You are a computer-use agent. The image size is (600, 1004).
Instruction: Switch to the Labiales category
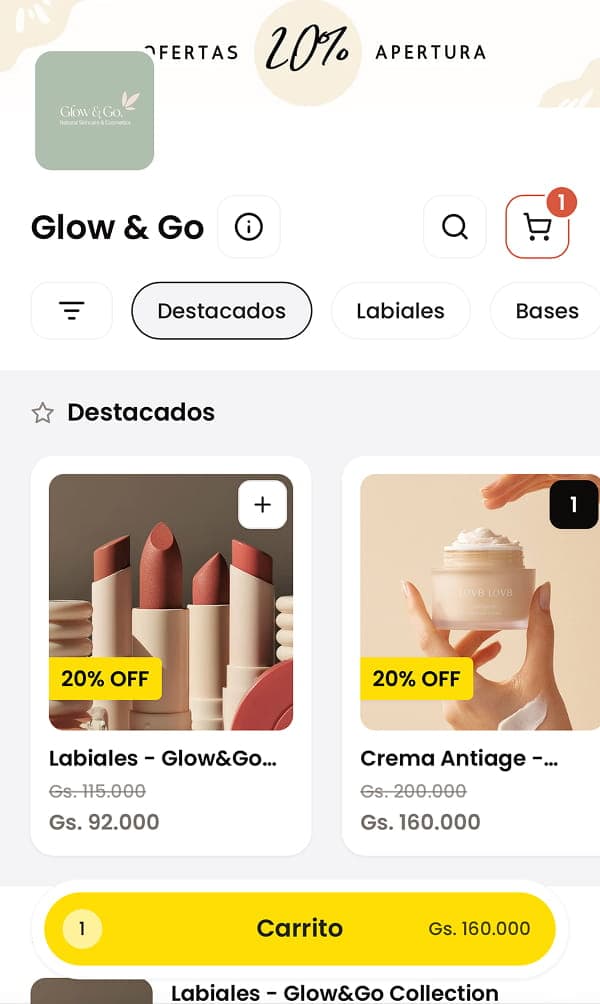(400, 311)
